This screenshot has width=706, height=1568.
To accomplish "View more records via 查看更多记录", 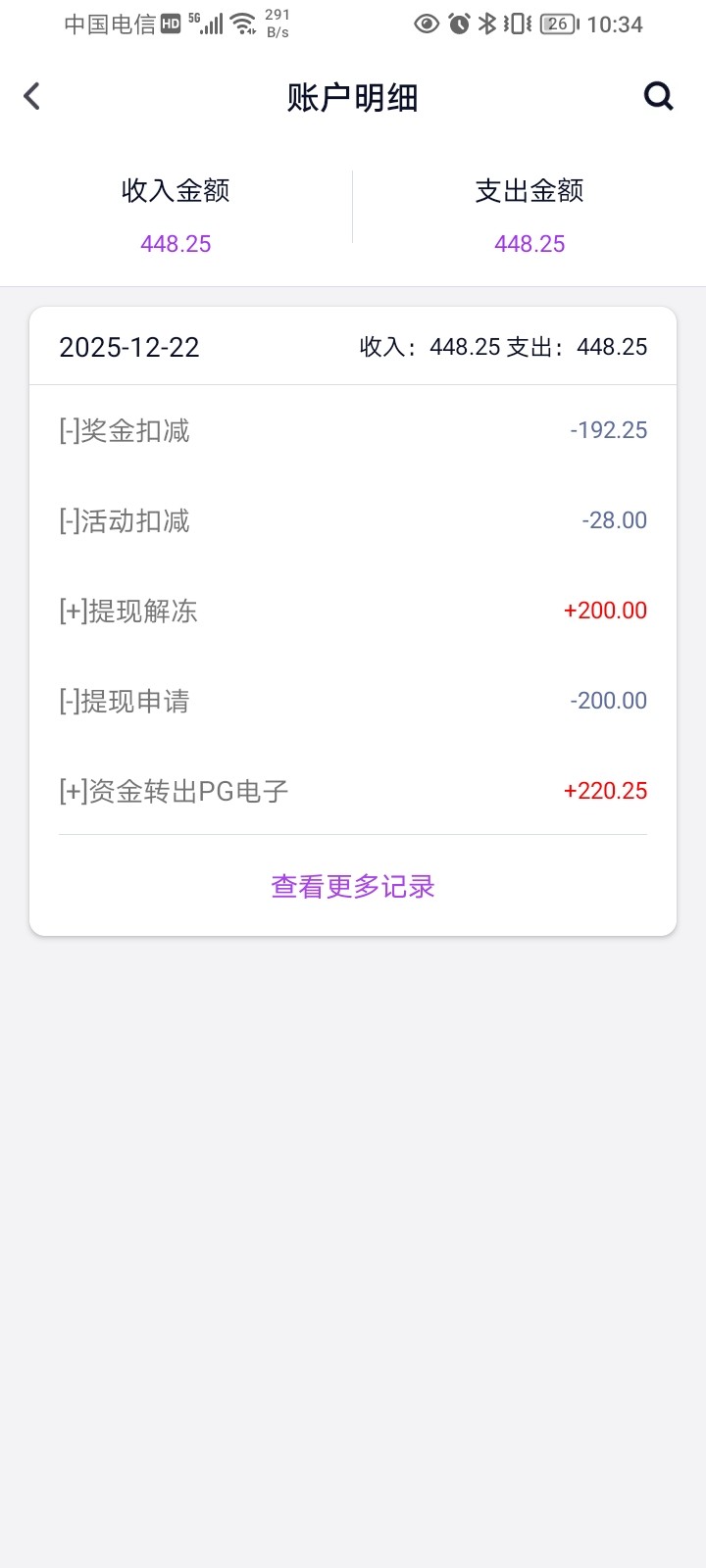I will click(353, 887).
